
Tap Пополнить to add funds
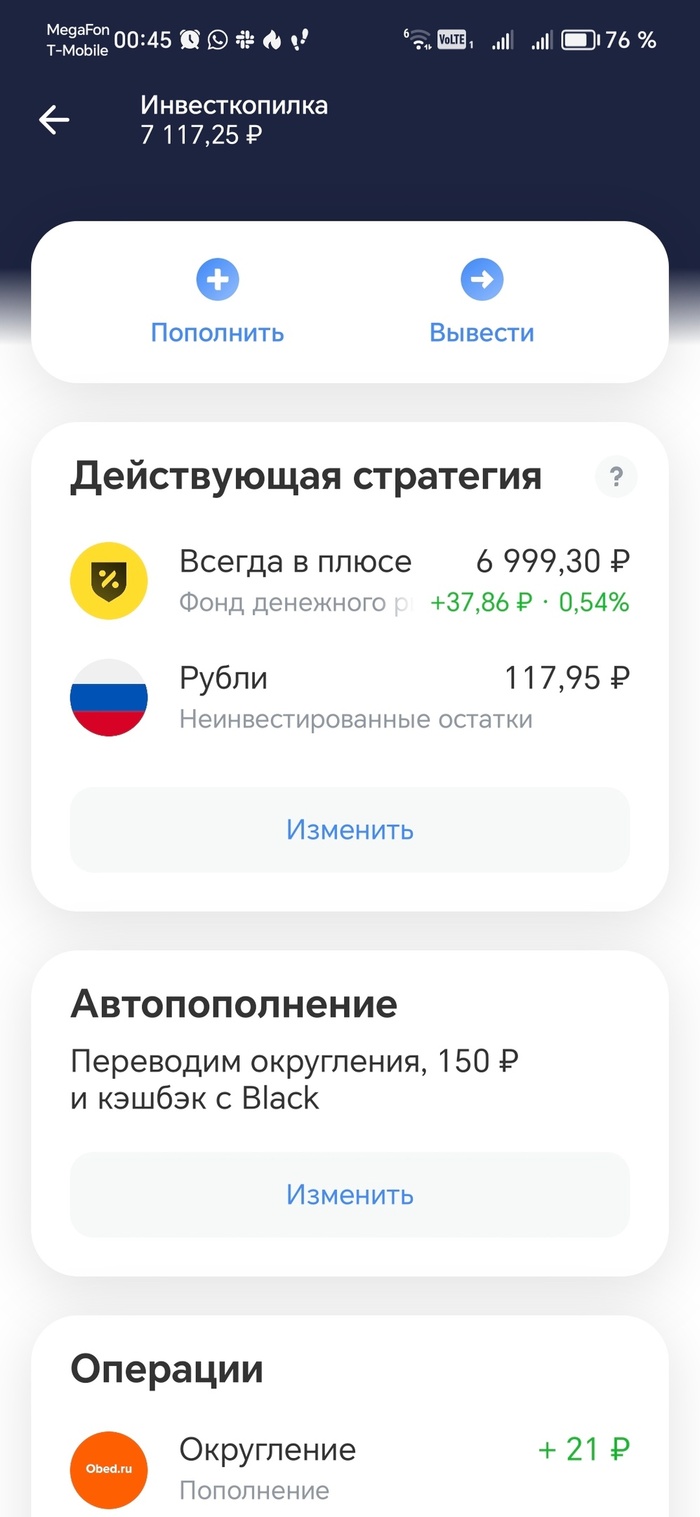[217, 301]
